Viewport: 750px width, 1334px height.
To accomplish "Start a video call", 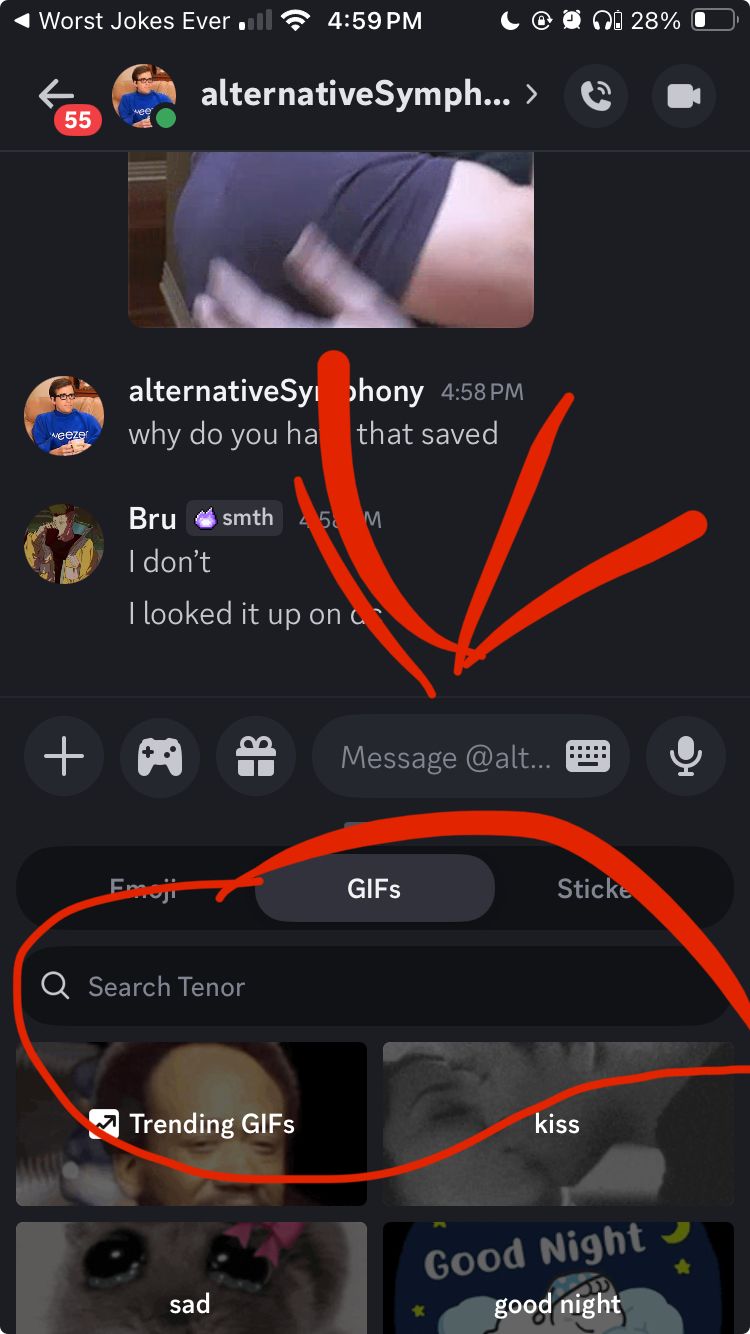I will click(684, 96).
